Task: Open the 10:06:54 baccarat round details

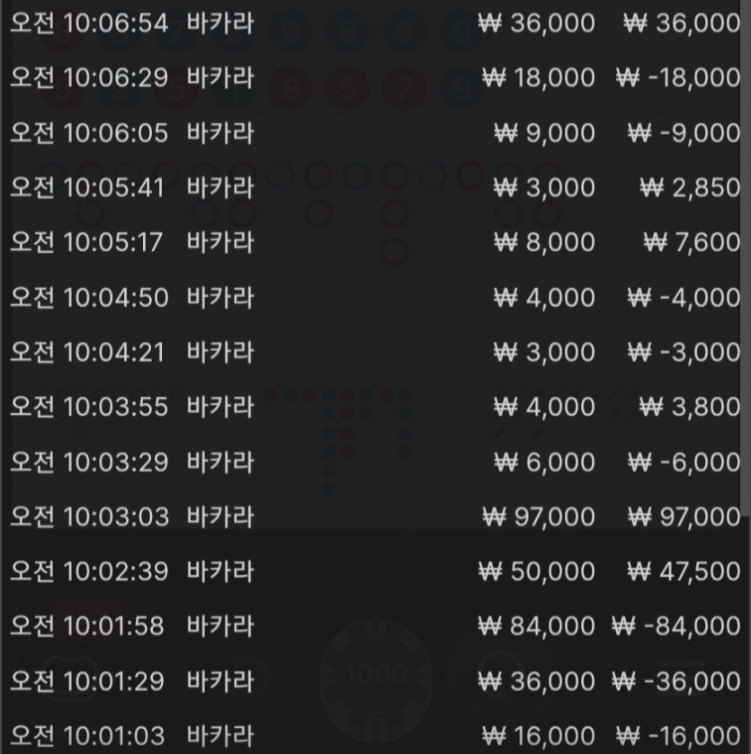Action: 375,22
